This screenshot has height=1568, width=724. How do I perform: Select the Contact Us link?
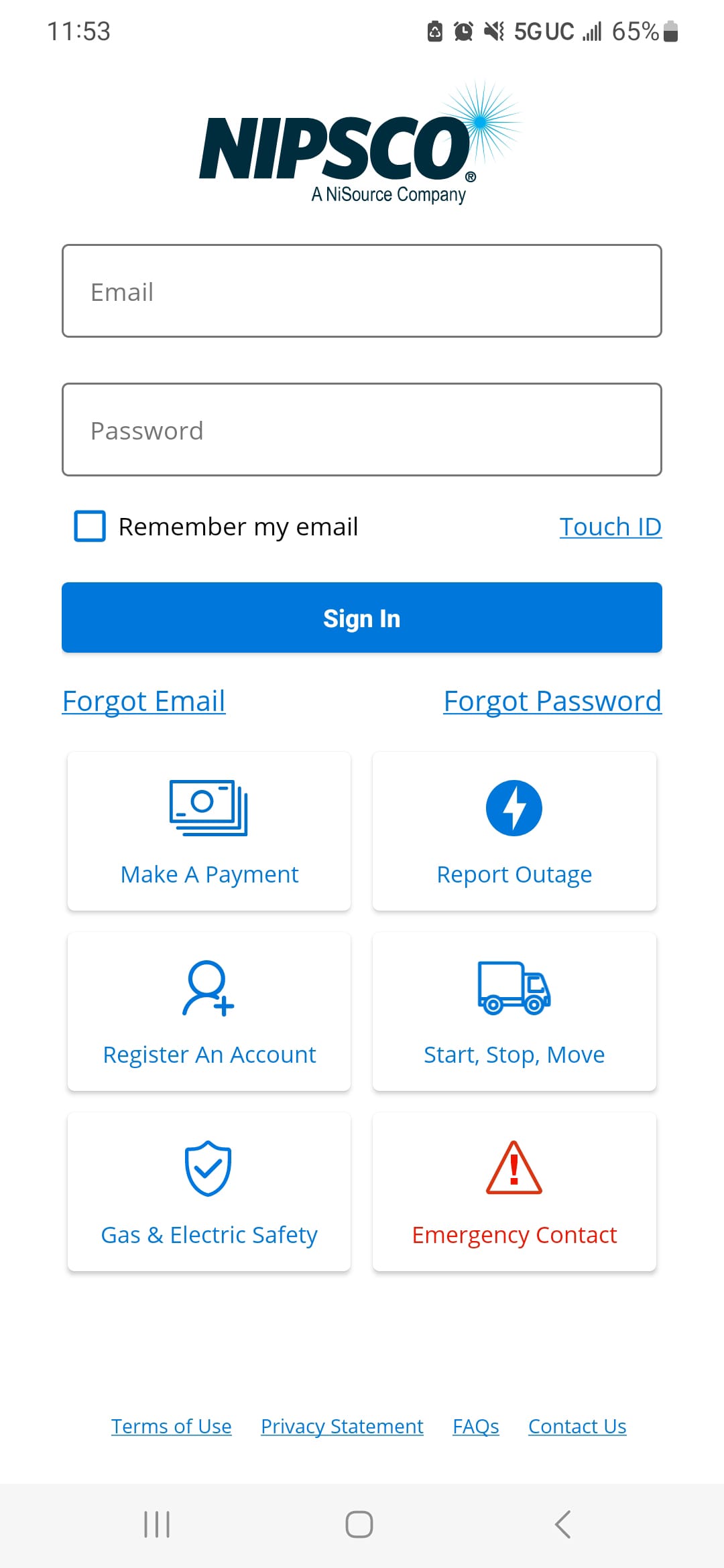tap(577, 1426)
